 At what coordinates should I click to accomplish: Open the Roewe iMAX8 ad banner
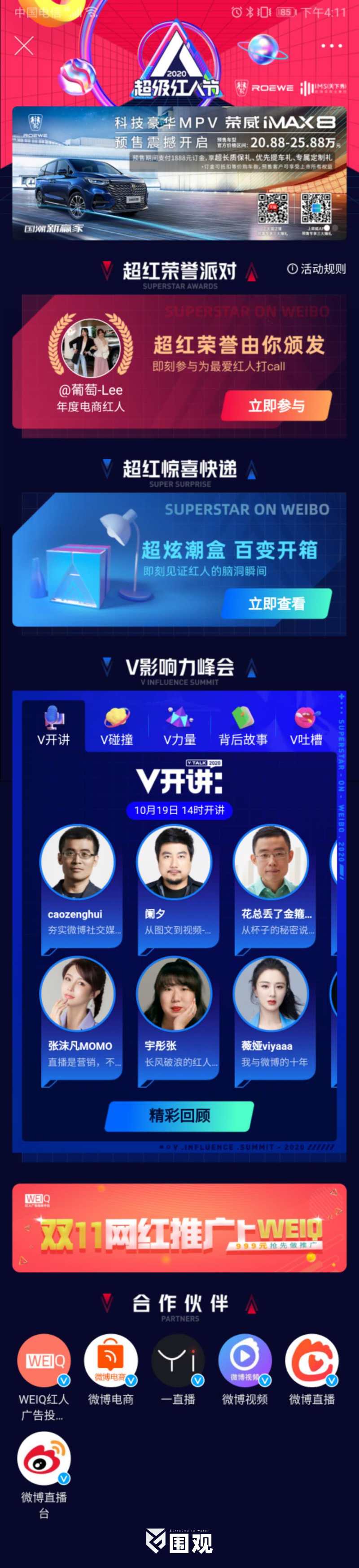[x=179, y=173]
